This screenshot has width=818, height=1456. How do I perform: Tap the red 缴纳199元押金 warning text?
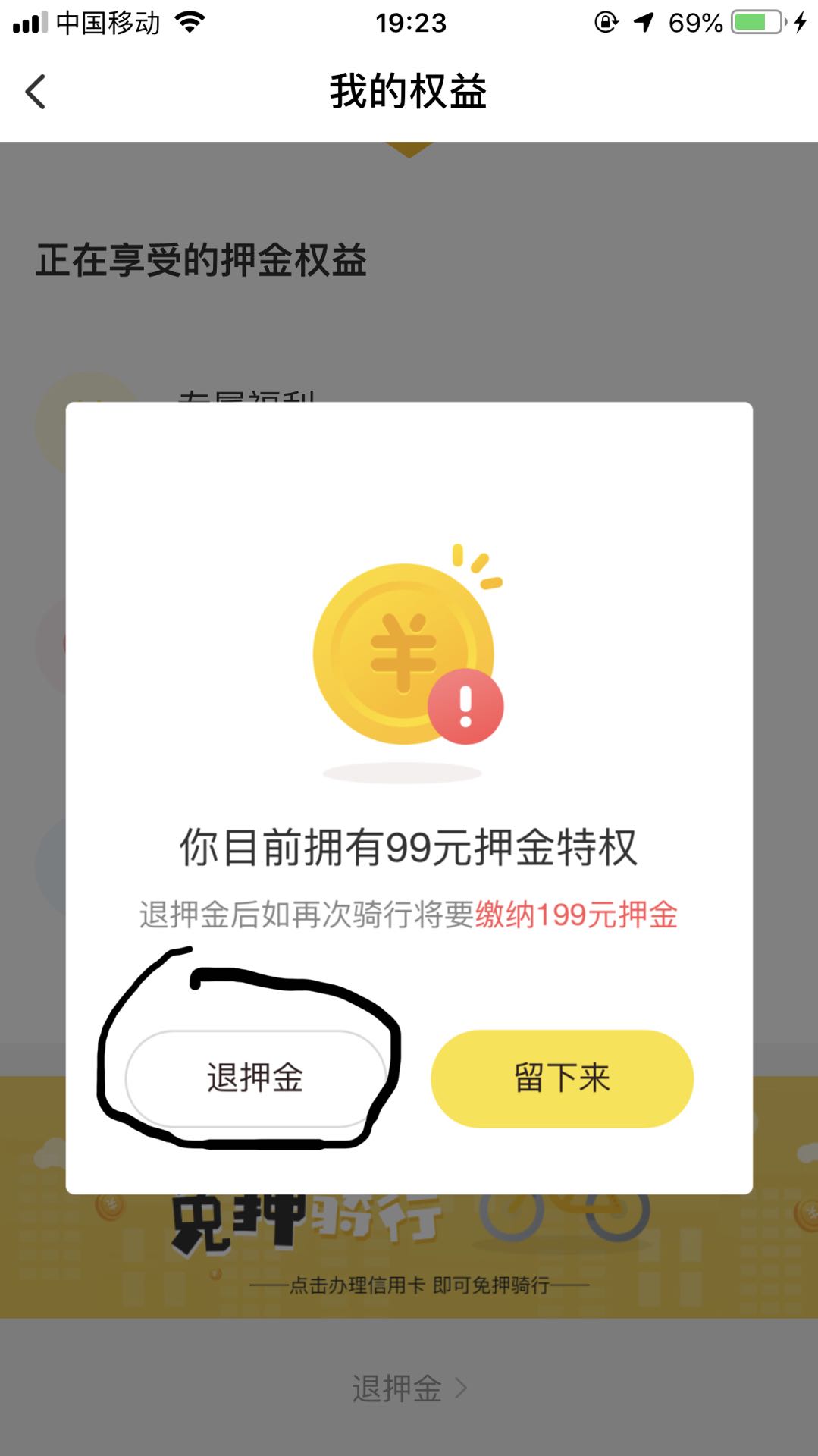578,915
